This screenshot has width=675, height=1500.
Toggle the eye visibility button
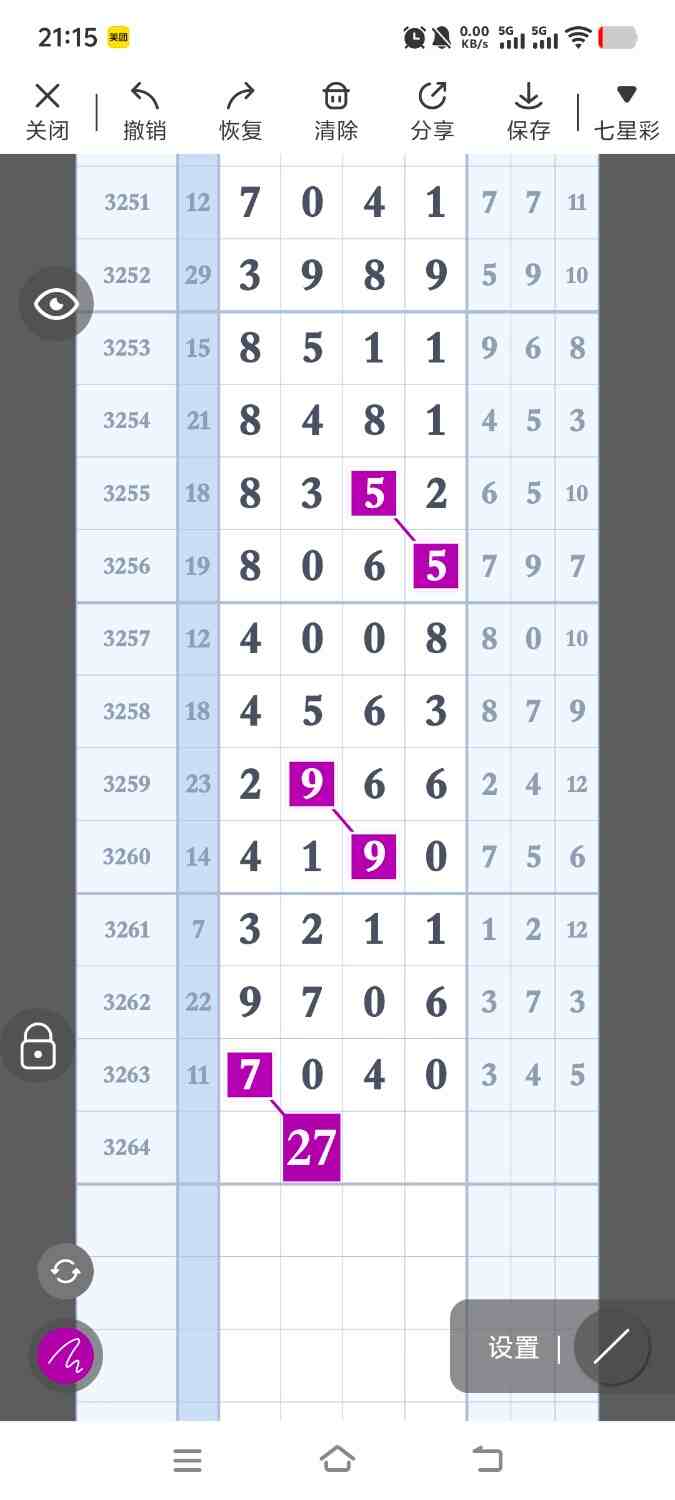tap(56, 304)
